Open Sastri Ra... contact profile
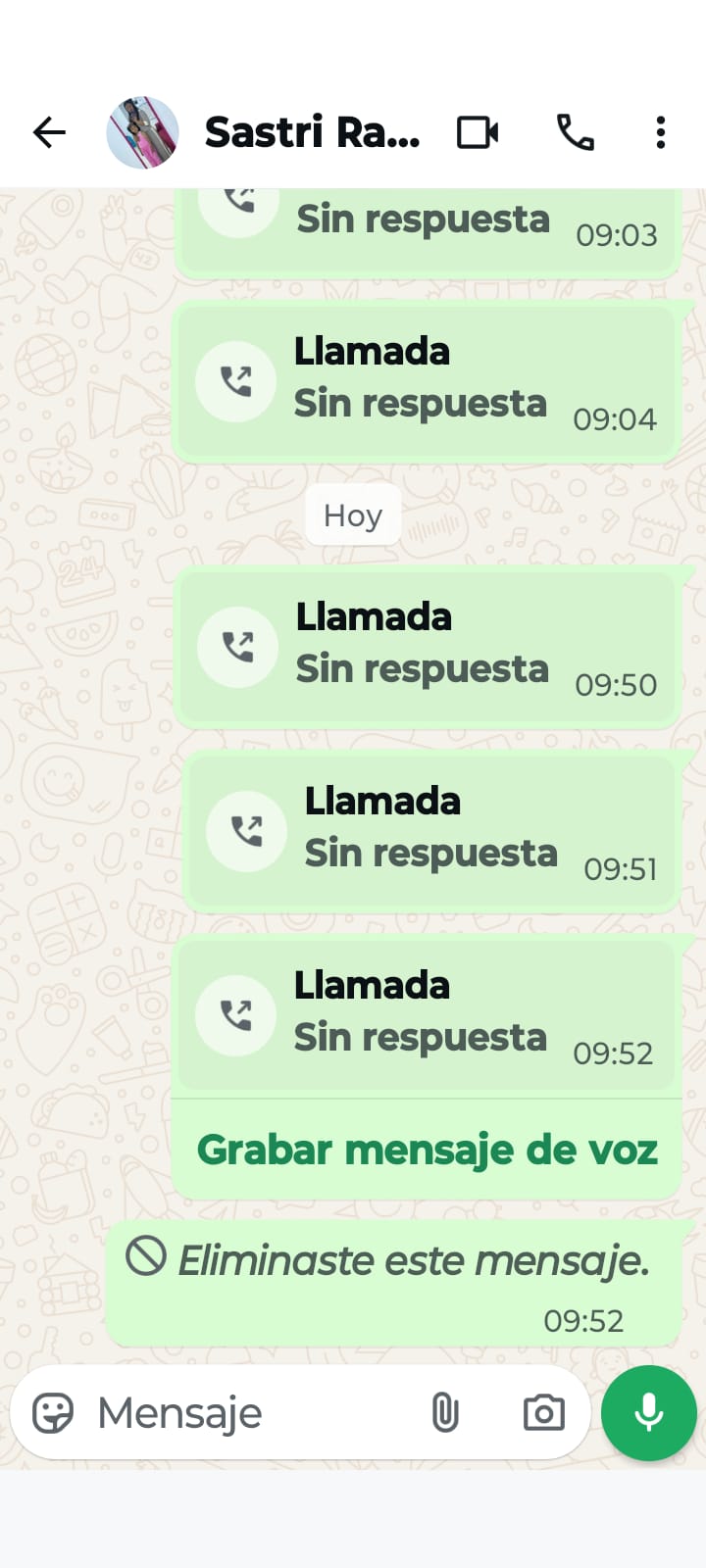 click(312, 132)
